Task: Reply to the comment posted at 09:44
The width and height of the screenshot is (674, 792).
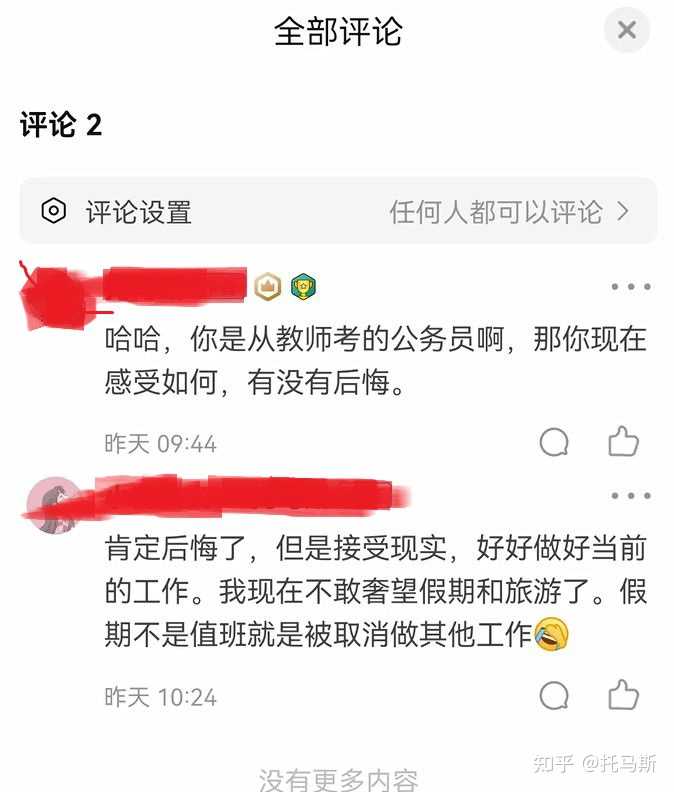Action: (x=554, y=442)
